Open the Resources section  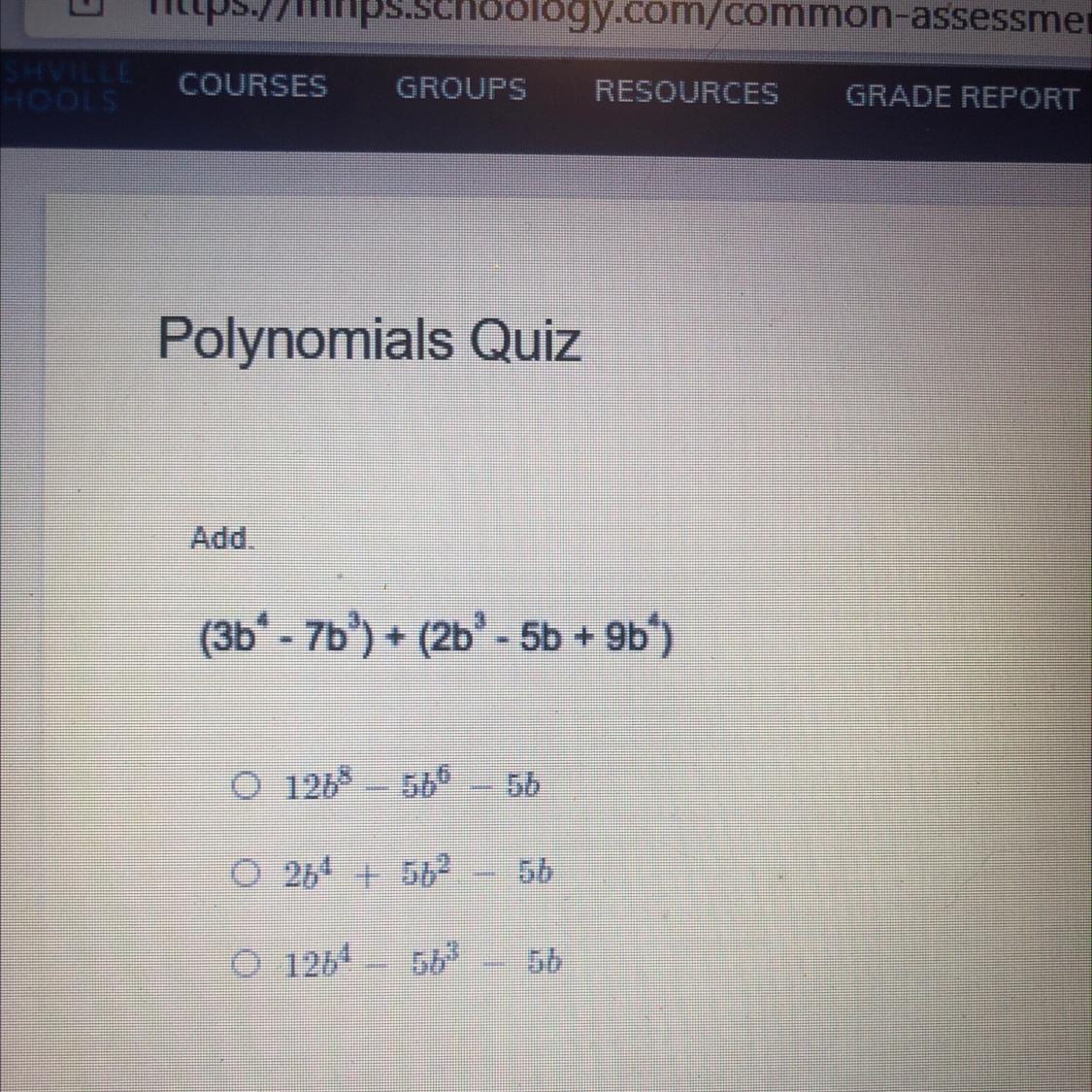point(685,92)
